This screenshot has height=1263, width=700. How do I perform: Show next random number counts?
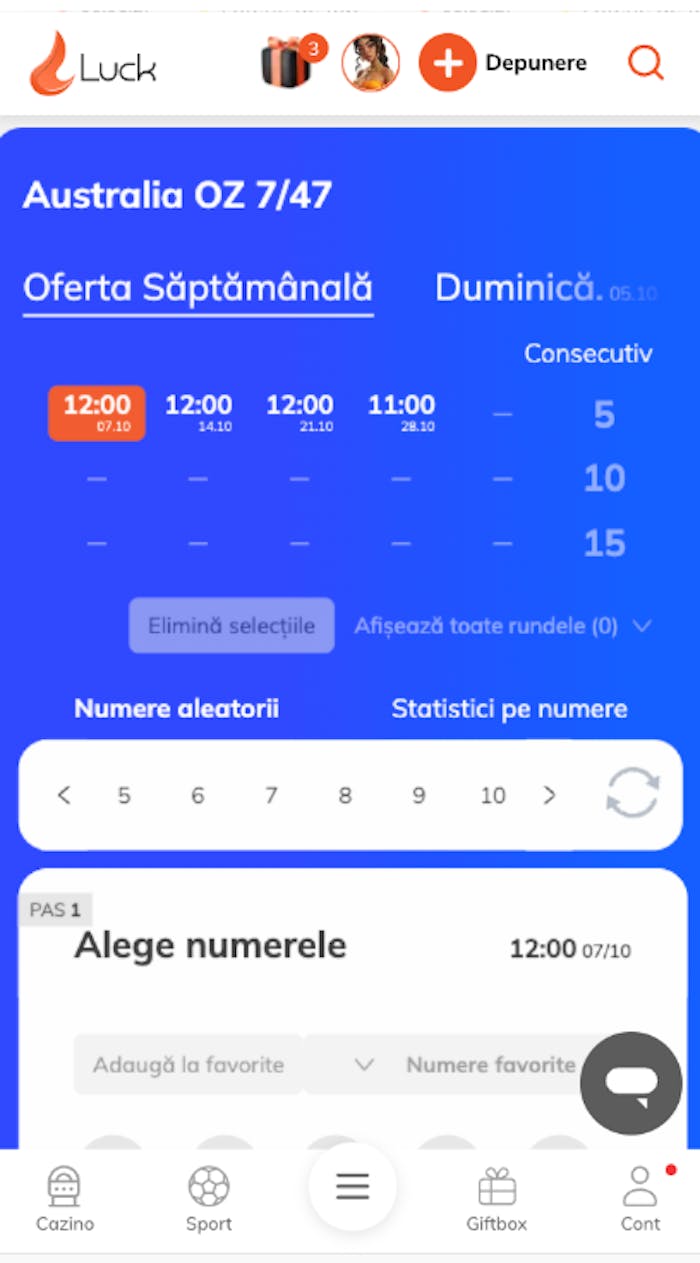tap(549, 795)
